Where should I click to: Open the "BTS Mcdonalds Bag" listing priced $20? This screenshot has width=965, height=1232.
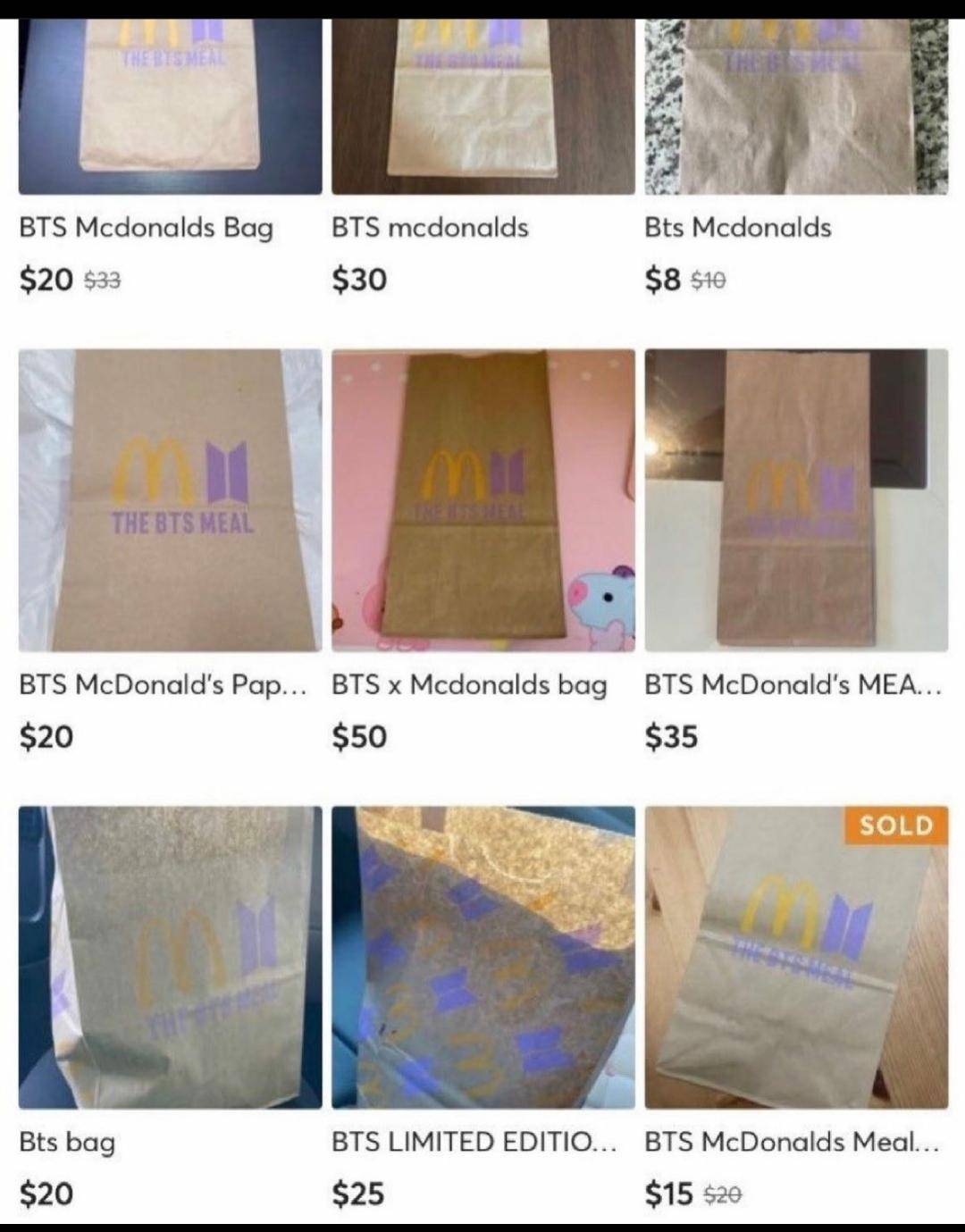[170, 107]
